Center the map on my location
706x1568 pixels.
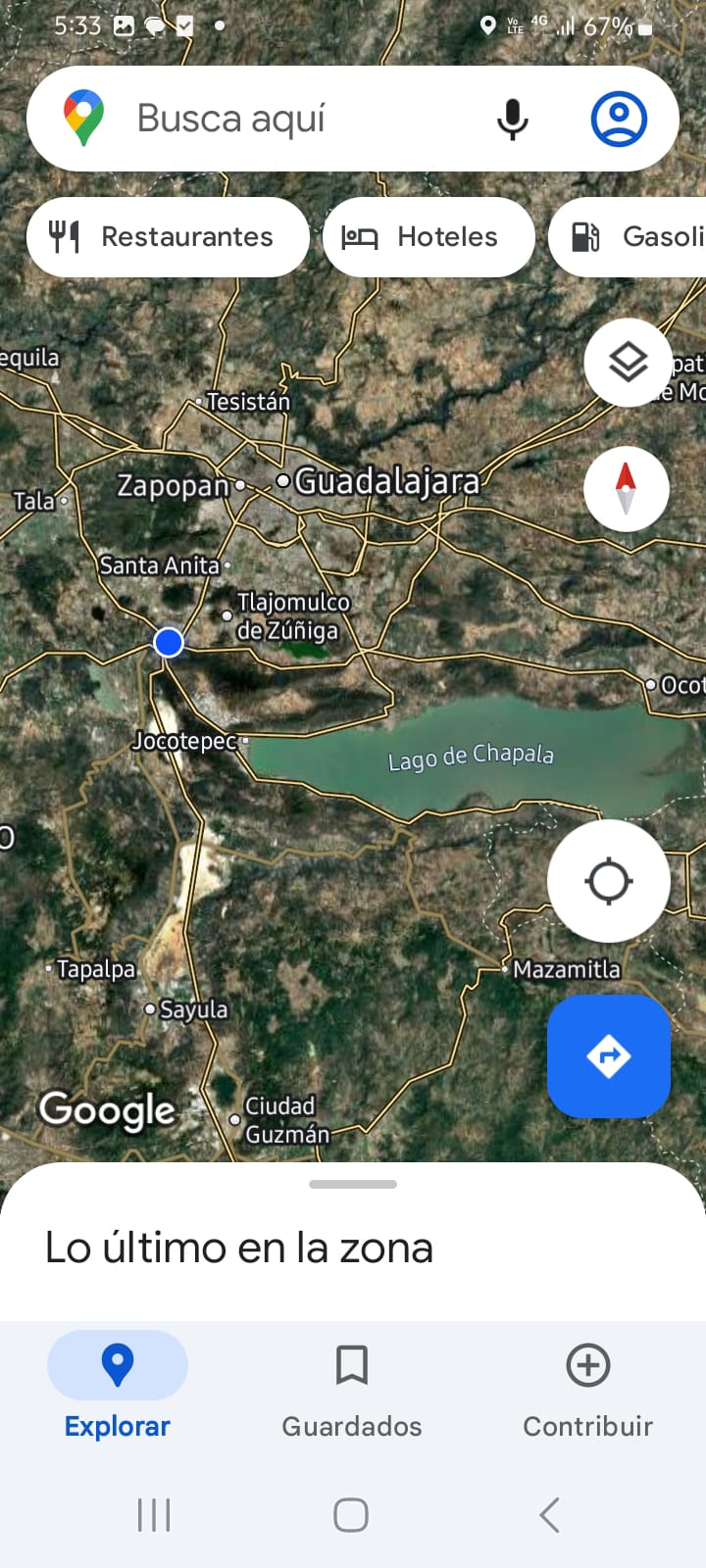(x=609, y=881)
